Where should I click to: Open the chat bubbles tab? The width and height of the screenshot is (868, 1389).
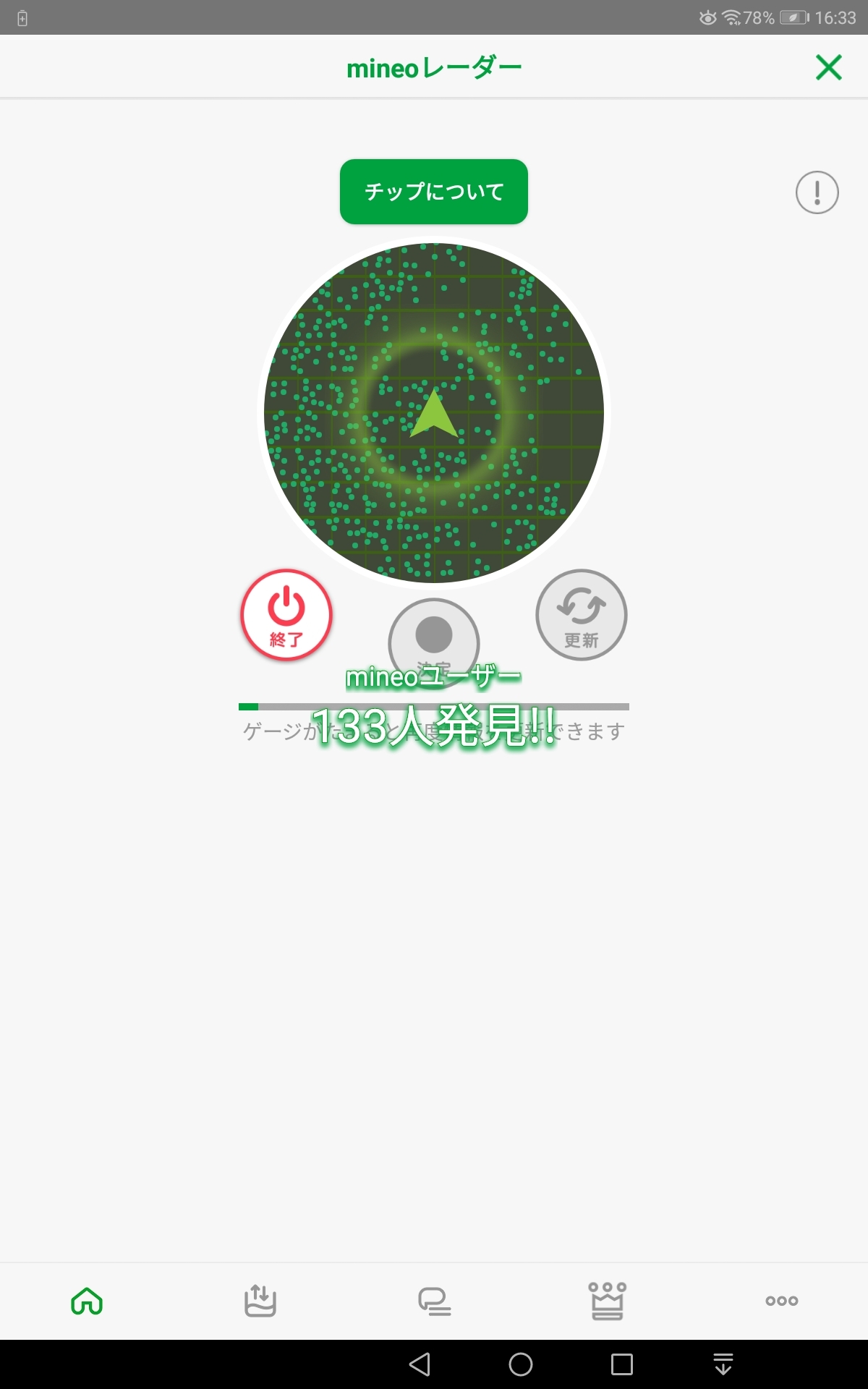click(434, 1301)
